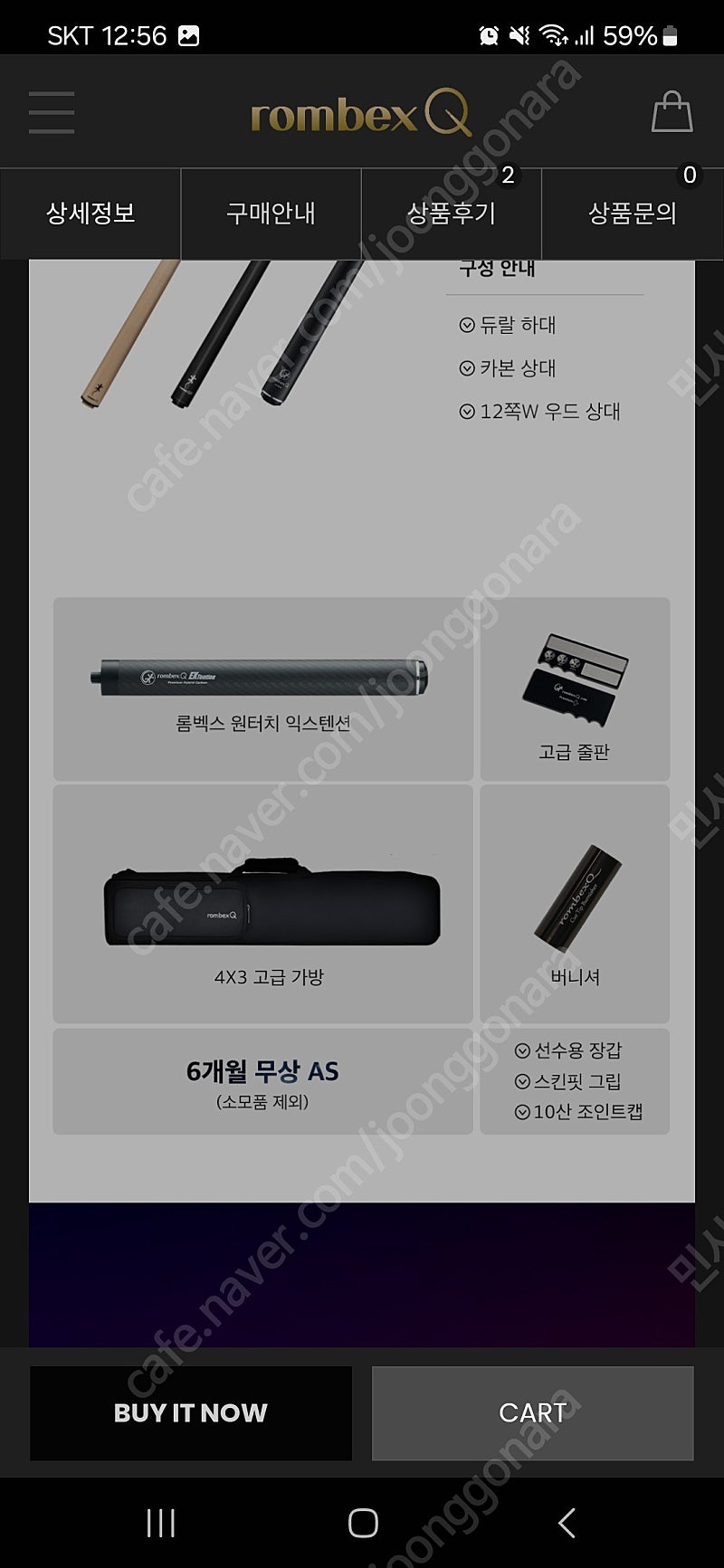The image size is (724, 1568).
Task: Switch to the 구매안내 tab
Action: [271, 214]
